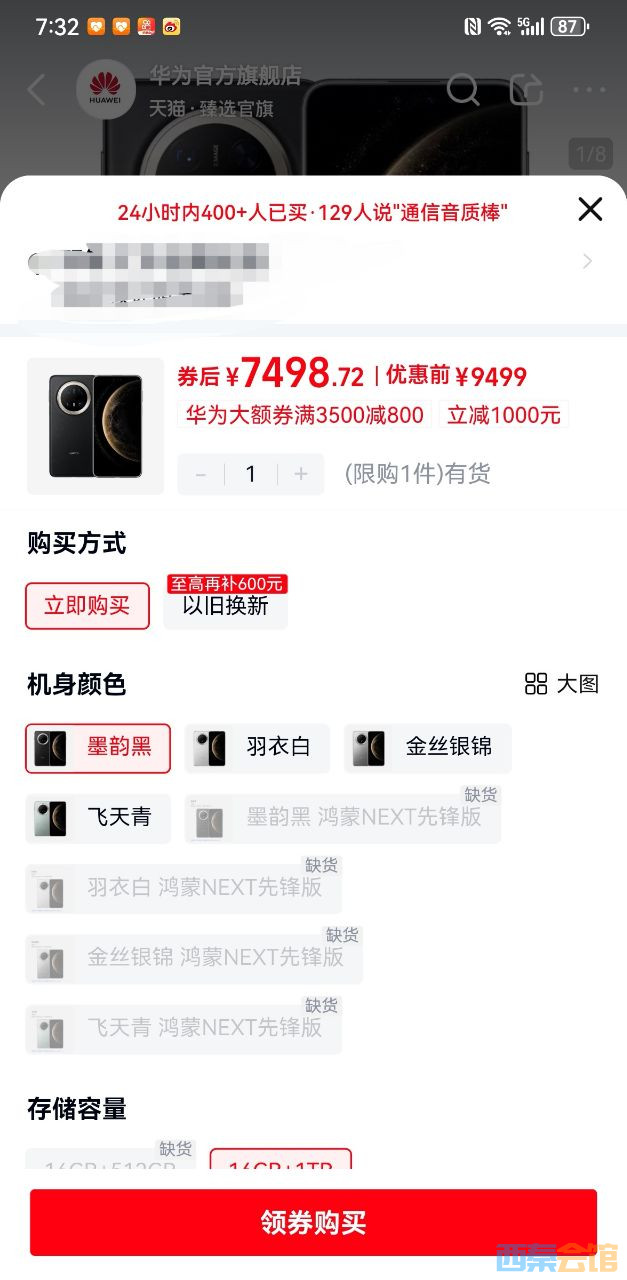The image size is (627, 1280).
Task: Pick the 羽衣白 color option
Action: [257, 747]
